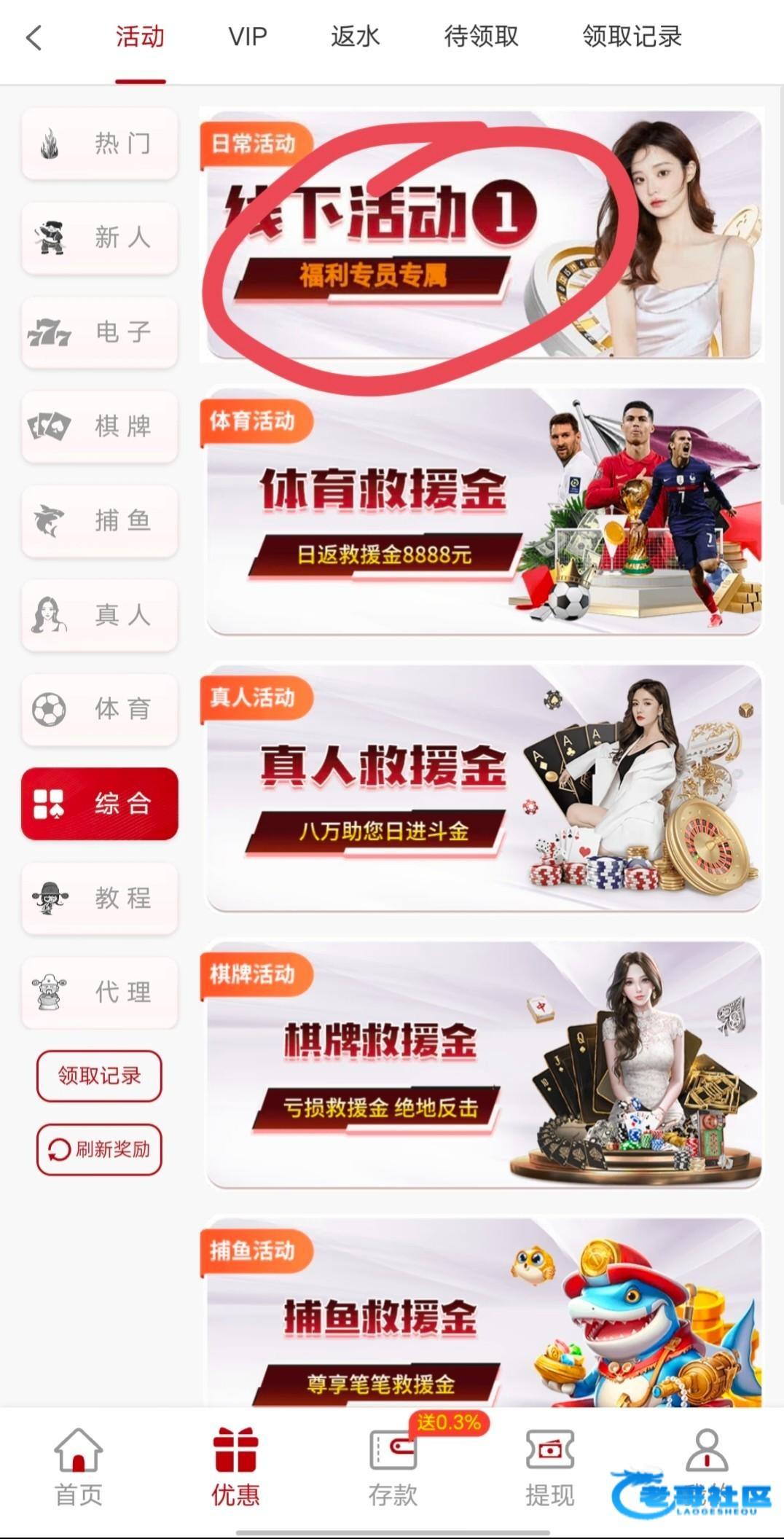784x1539 pixels.
Task: Select the 代理 category
Action: click(100, 992)
